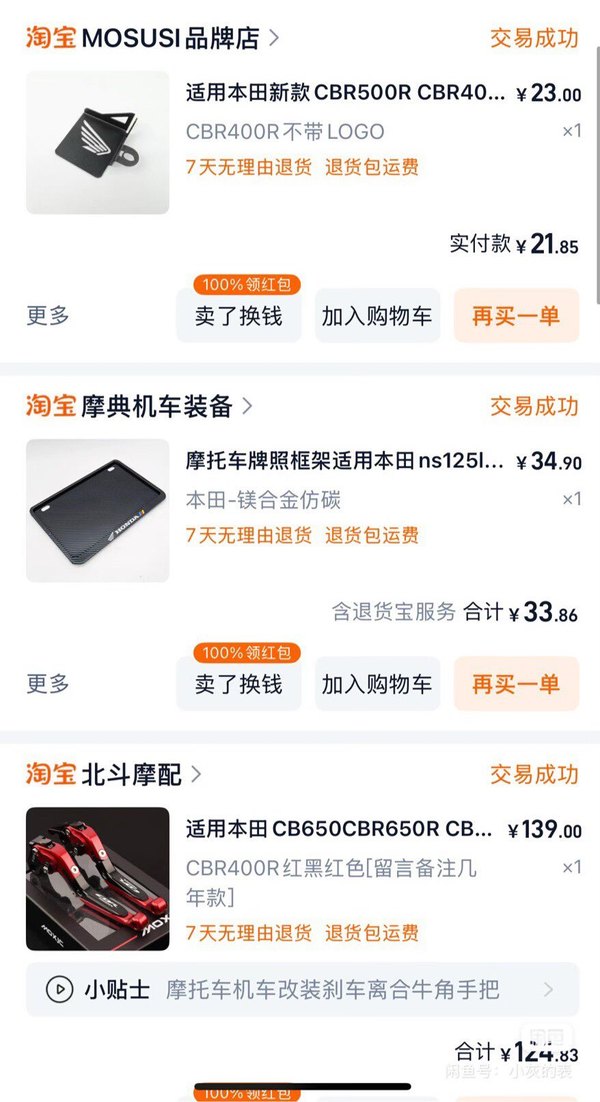Tap 再买一单 for the 摩典机车装备 order

(516, 684)
